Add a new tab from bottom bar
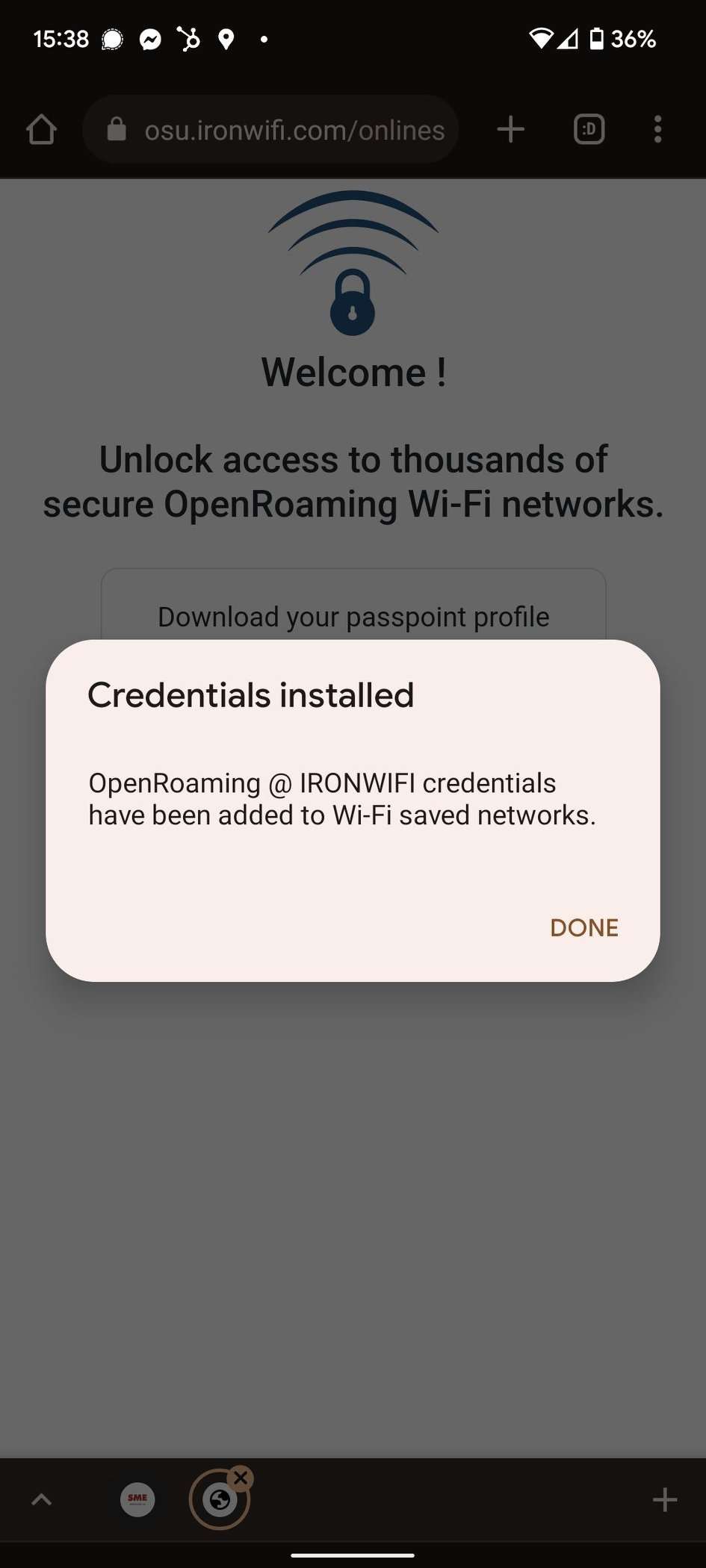 point(664,1499)
